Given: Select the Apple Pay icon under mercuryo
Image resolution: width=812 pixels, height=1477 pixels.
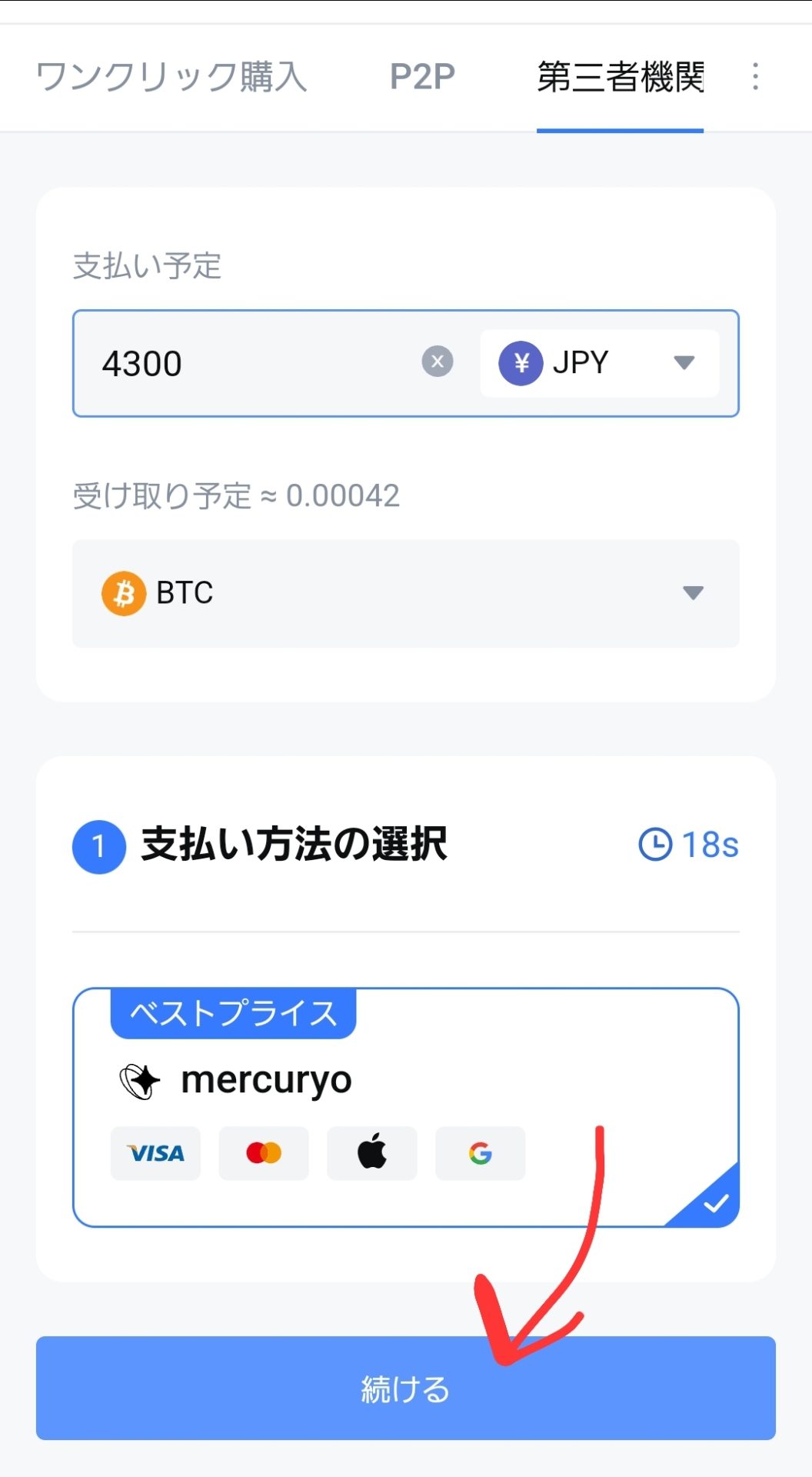Looking at the screenshot, I should tap(372, 1152).
